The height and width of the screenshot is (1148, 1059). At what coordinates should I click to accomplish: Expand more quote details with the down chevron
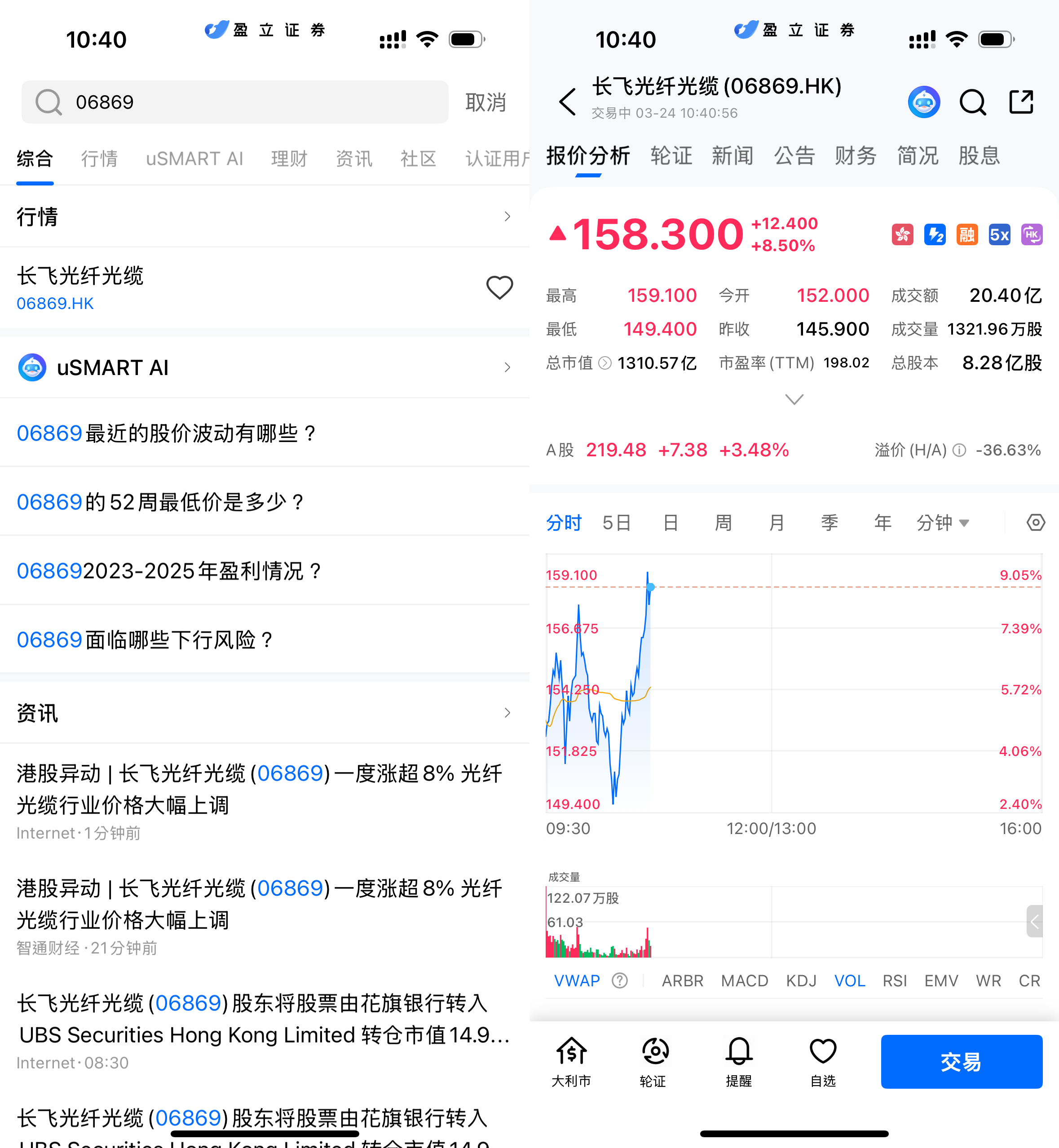point(794,399)
